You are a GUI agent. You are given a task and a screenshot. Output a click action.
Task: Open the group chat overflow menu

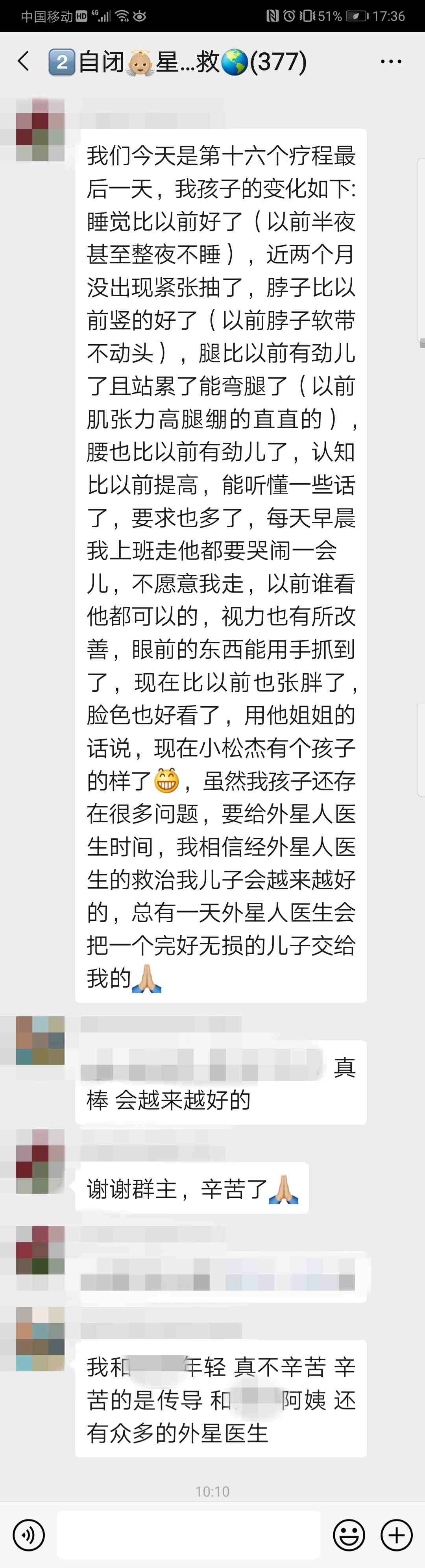point(390,61)
